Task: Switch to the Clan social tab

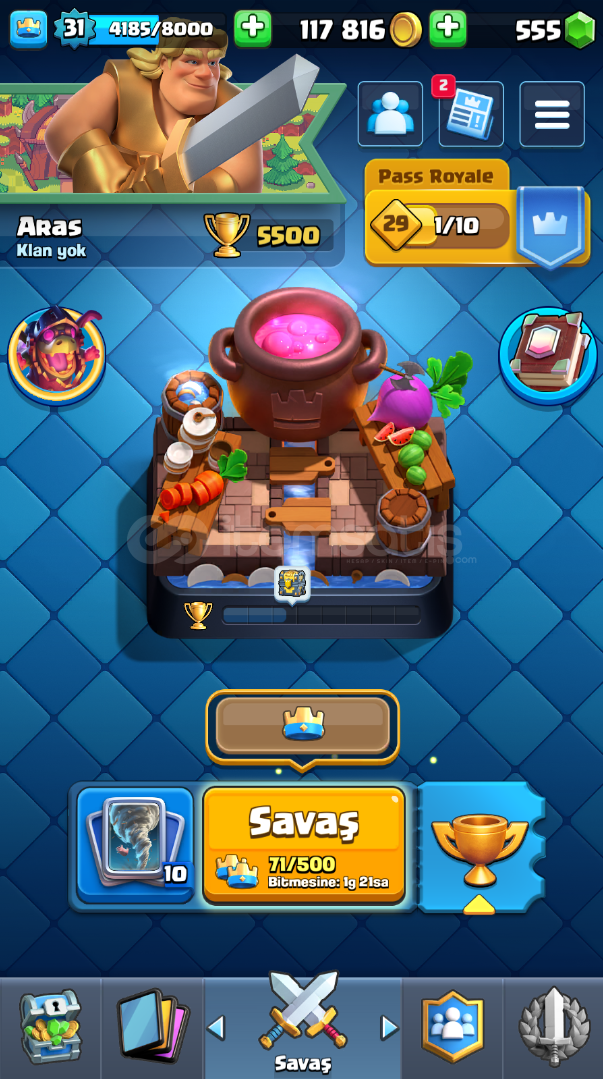Action: (x=452, y=1027)
